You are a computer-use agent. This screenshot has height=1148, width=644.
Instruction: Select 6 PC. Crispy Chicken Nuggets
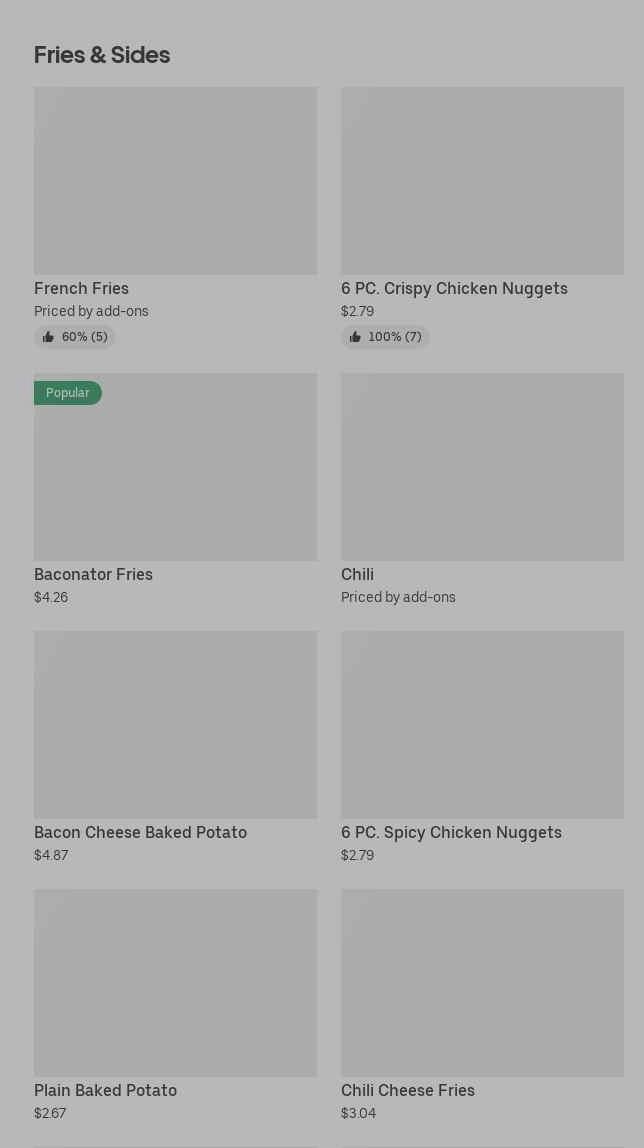pyautogui.click(x=482, y=181)
